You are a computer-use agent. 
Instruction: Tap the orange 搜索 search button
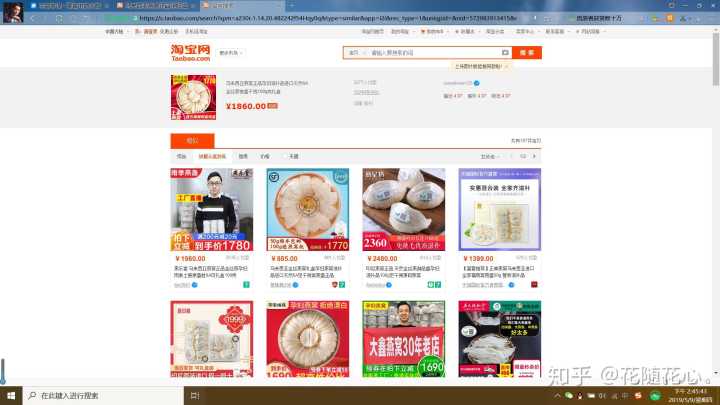click(528, 52)
